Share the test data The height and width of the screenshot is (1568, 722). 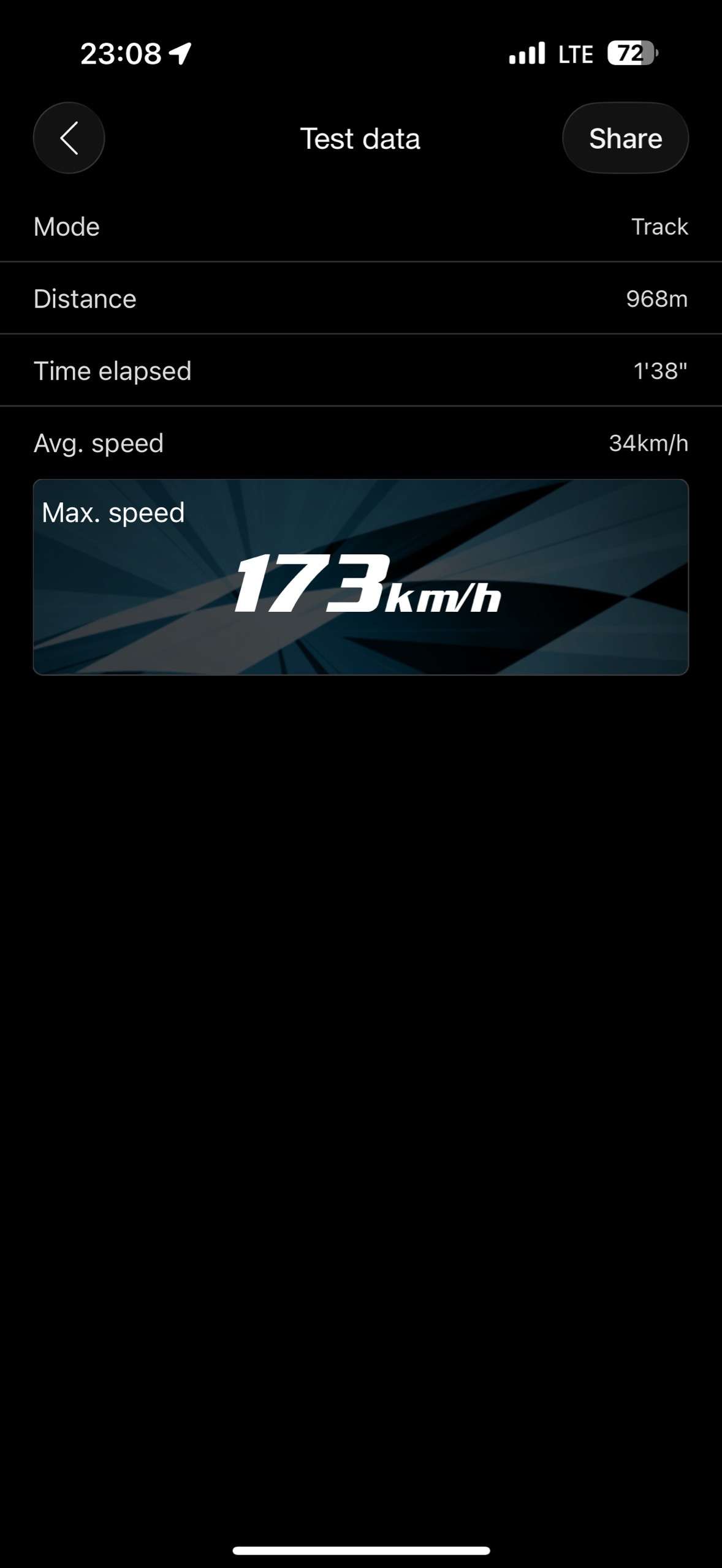pyautogui.click(x=625, y=138)
